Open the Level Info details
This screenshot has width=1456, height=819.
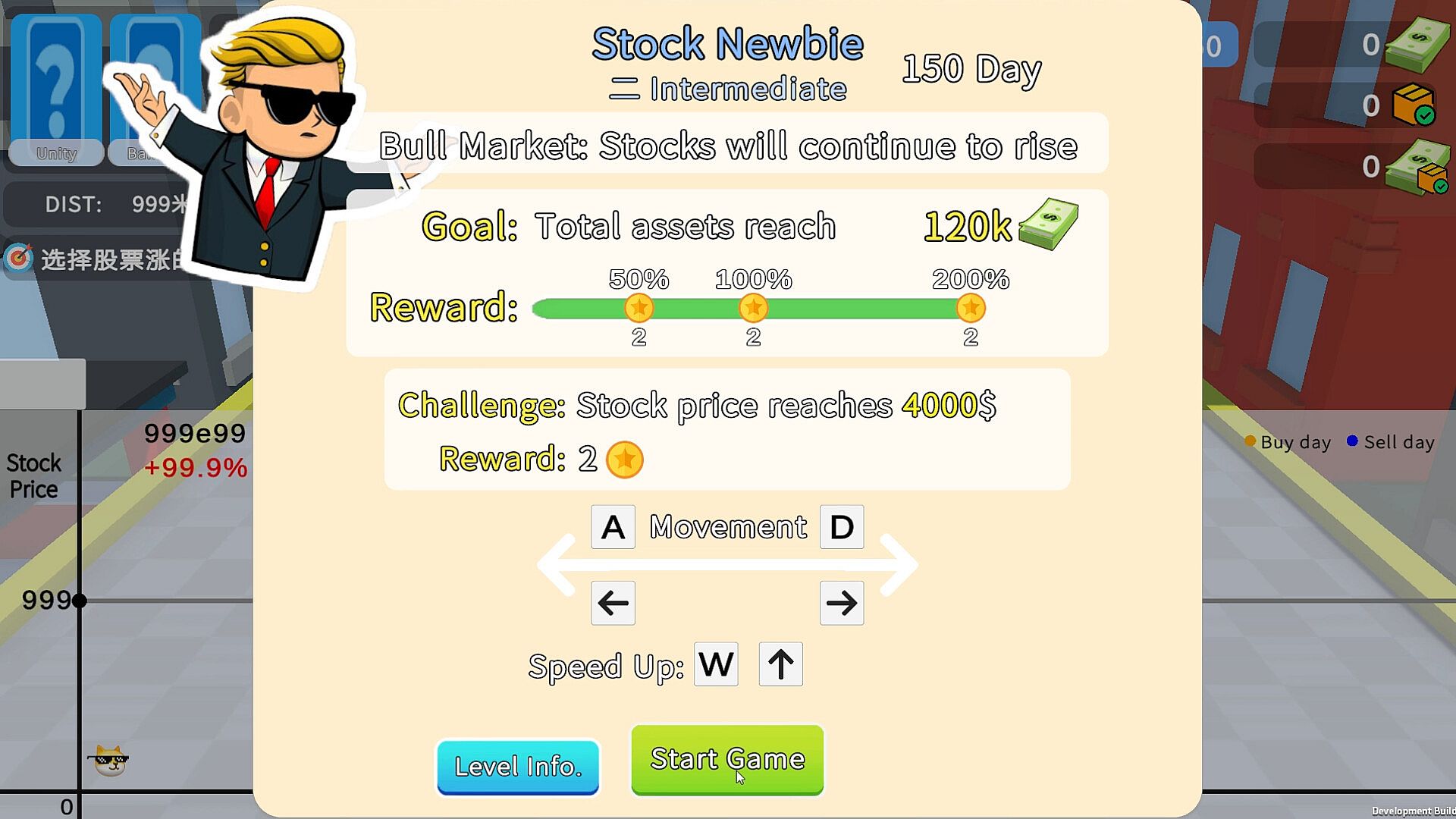(x=518, y=767)
